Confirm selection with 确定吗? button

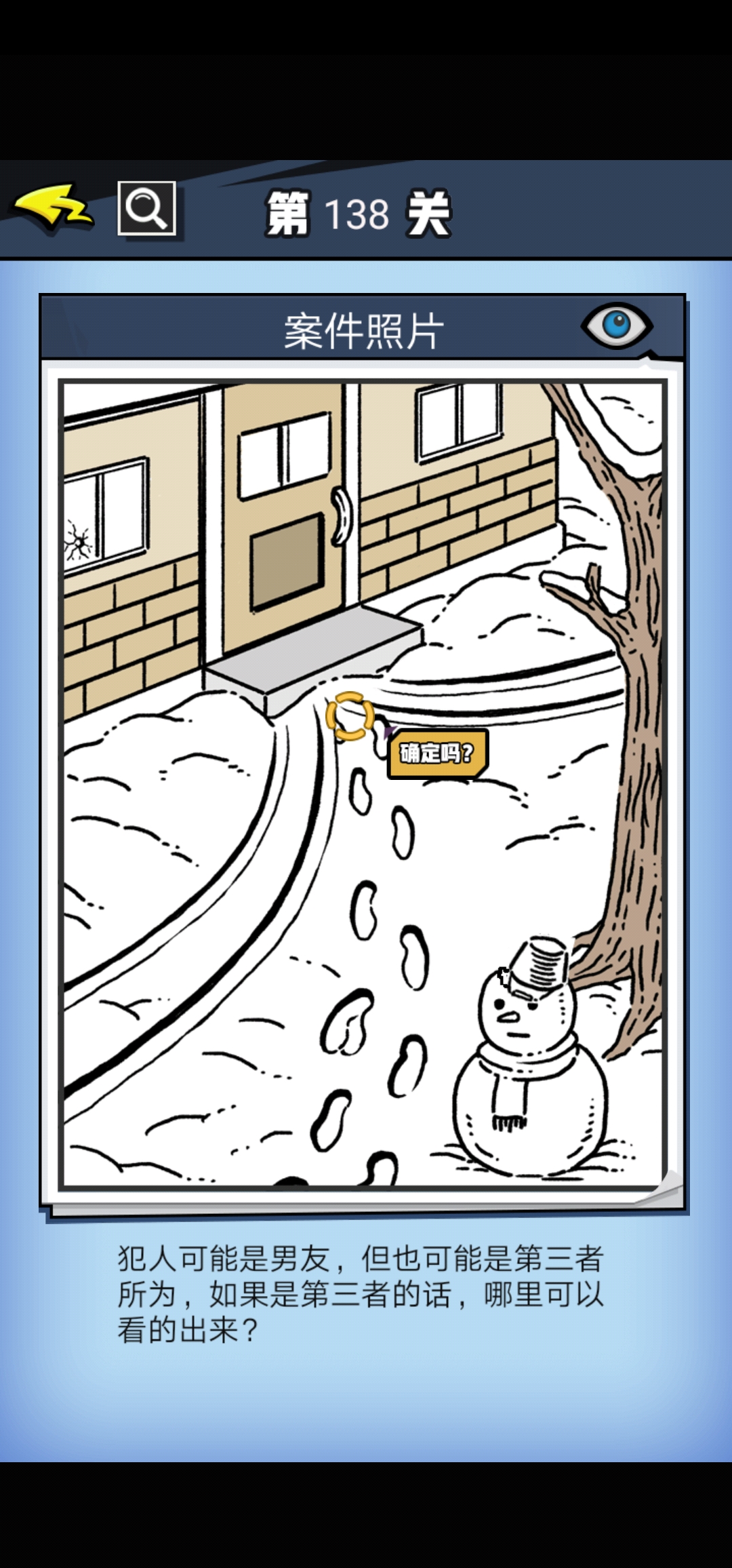tap(437, 753)
